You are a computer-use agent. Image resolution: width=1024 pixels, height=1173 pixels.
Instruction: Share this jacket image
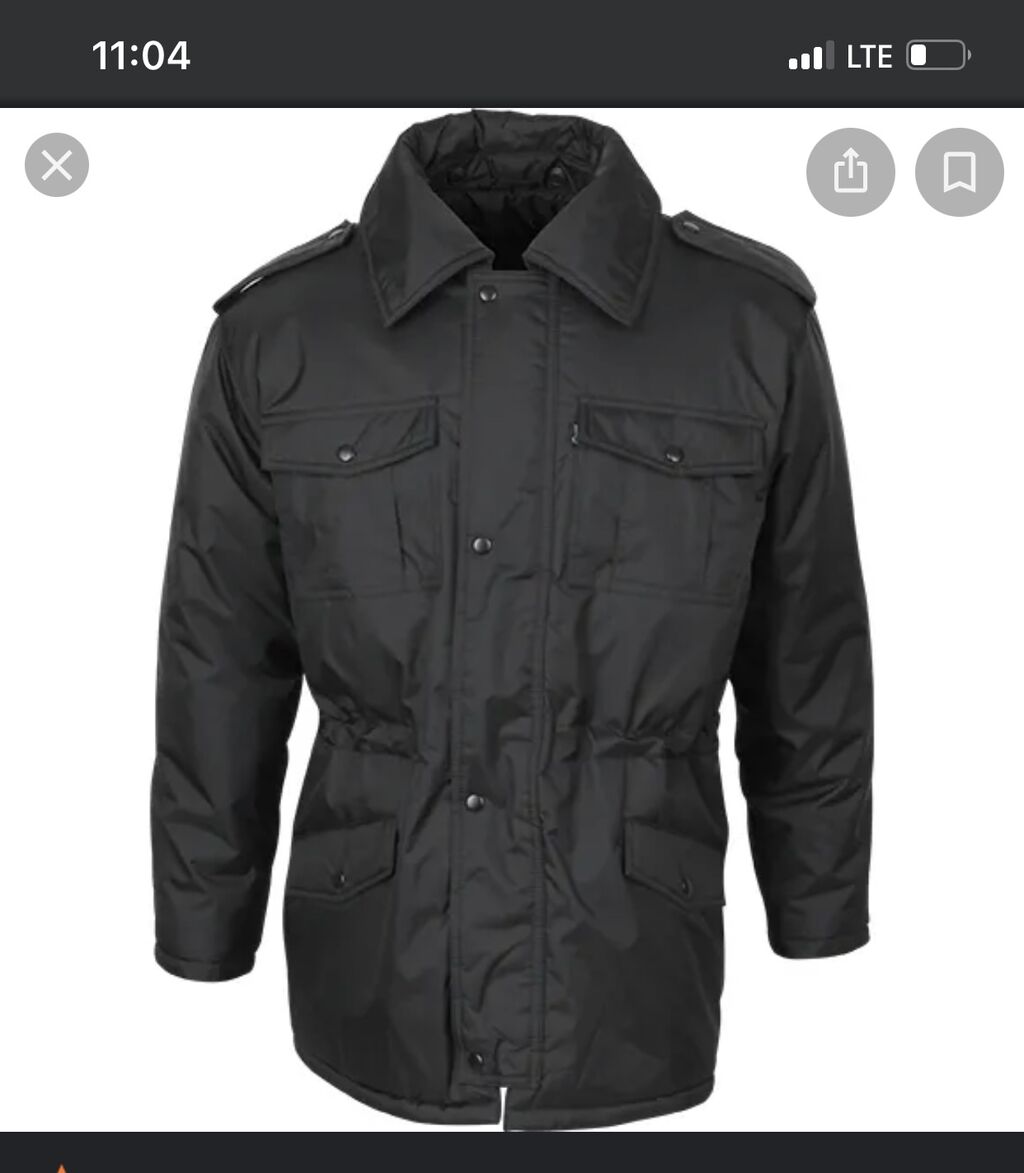click(850, 172)
